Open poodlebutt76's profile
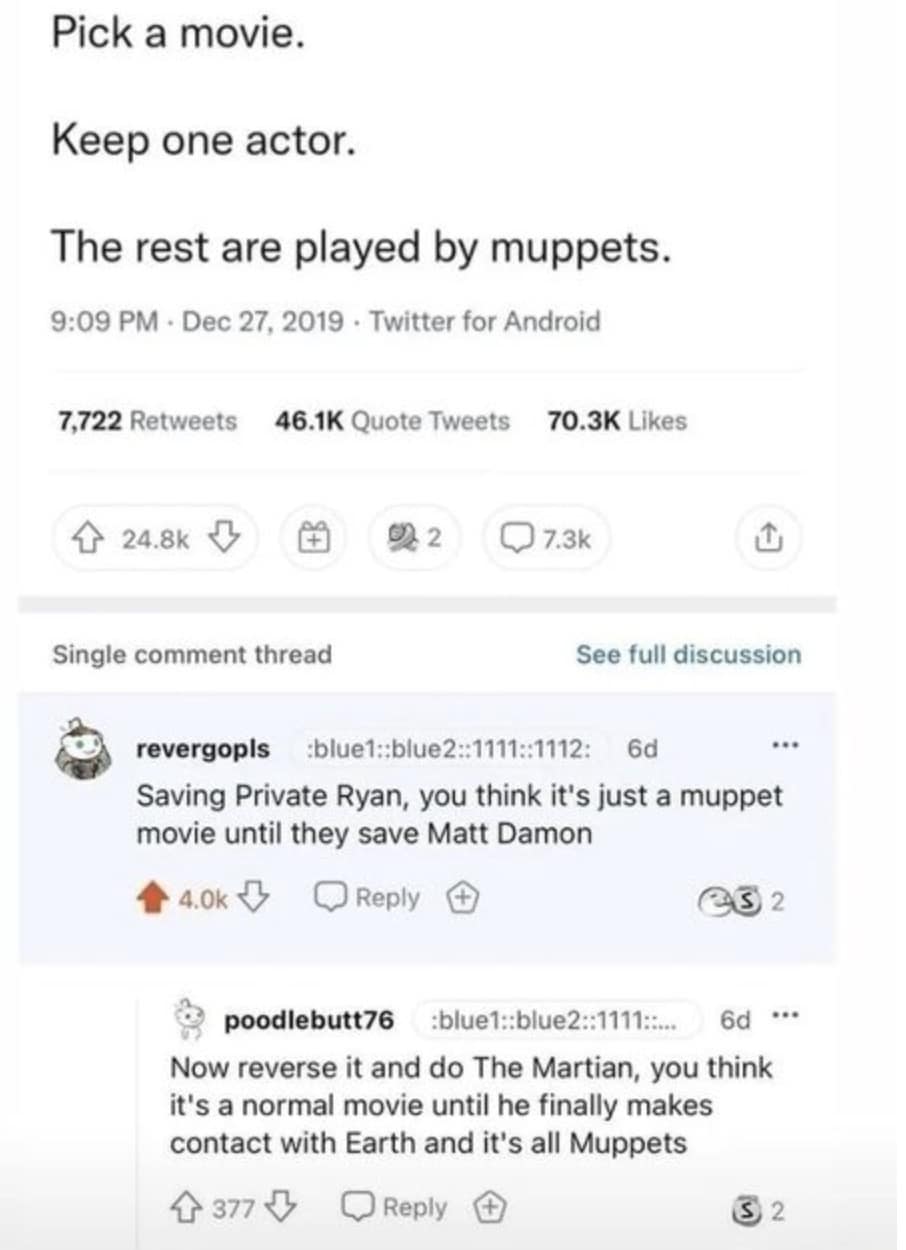 [307, 1021]
